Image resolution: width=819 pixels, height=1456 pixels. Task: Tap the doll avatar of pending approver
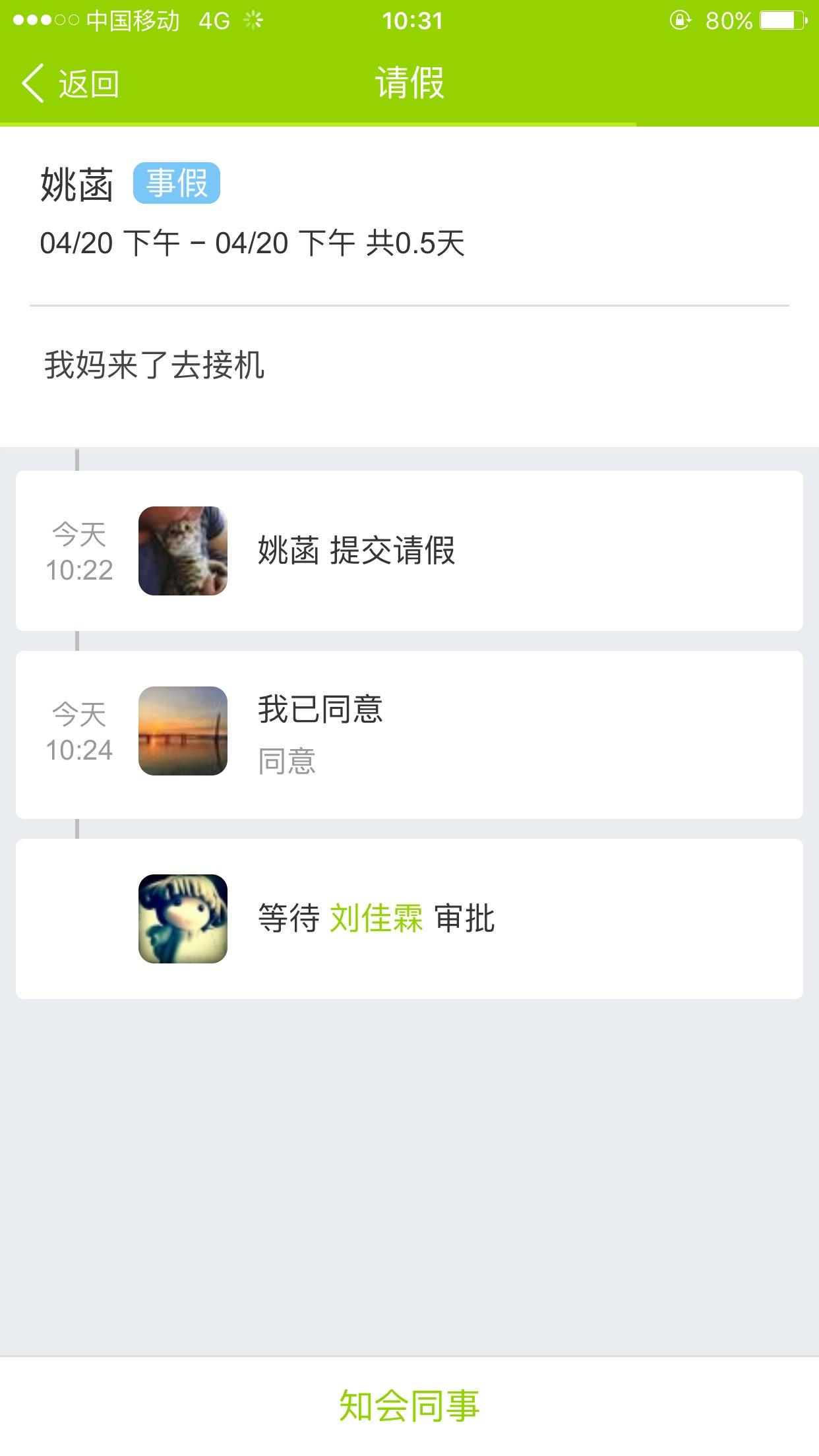click(x=183, y=919)
